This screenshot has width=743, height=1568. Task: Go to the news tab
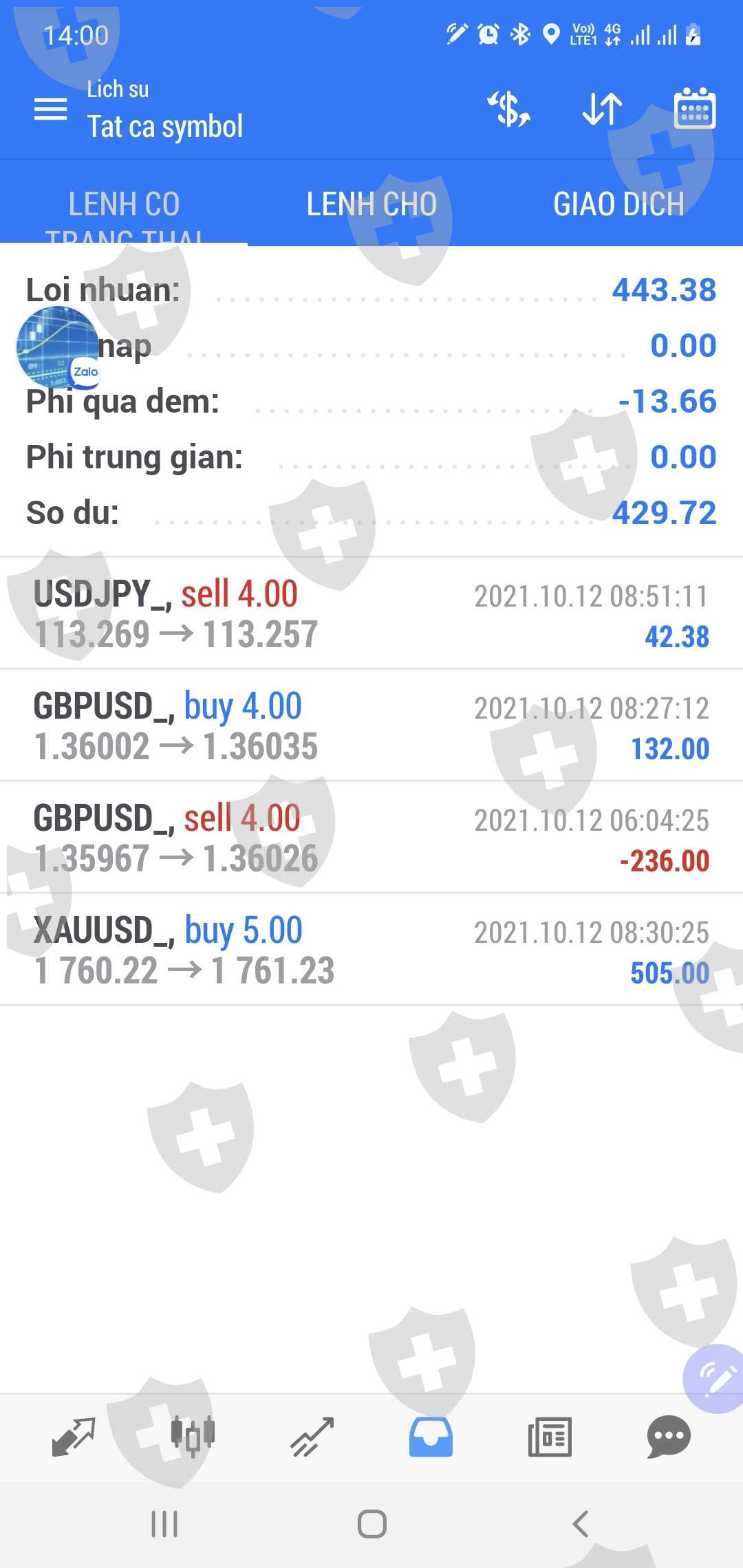(550, 1437)
